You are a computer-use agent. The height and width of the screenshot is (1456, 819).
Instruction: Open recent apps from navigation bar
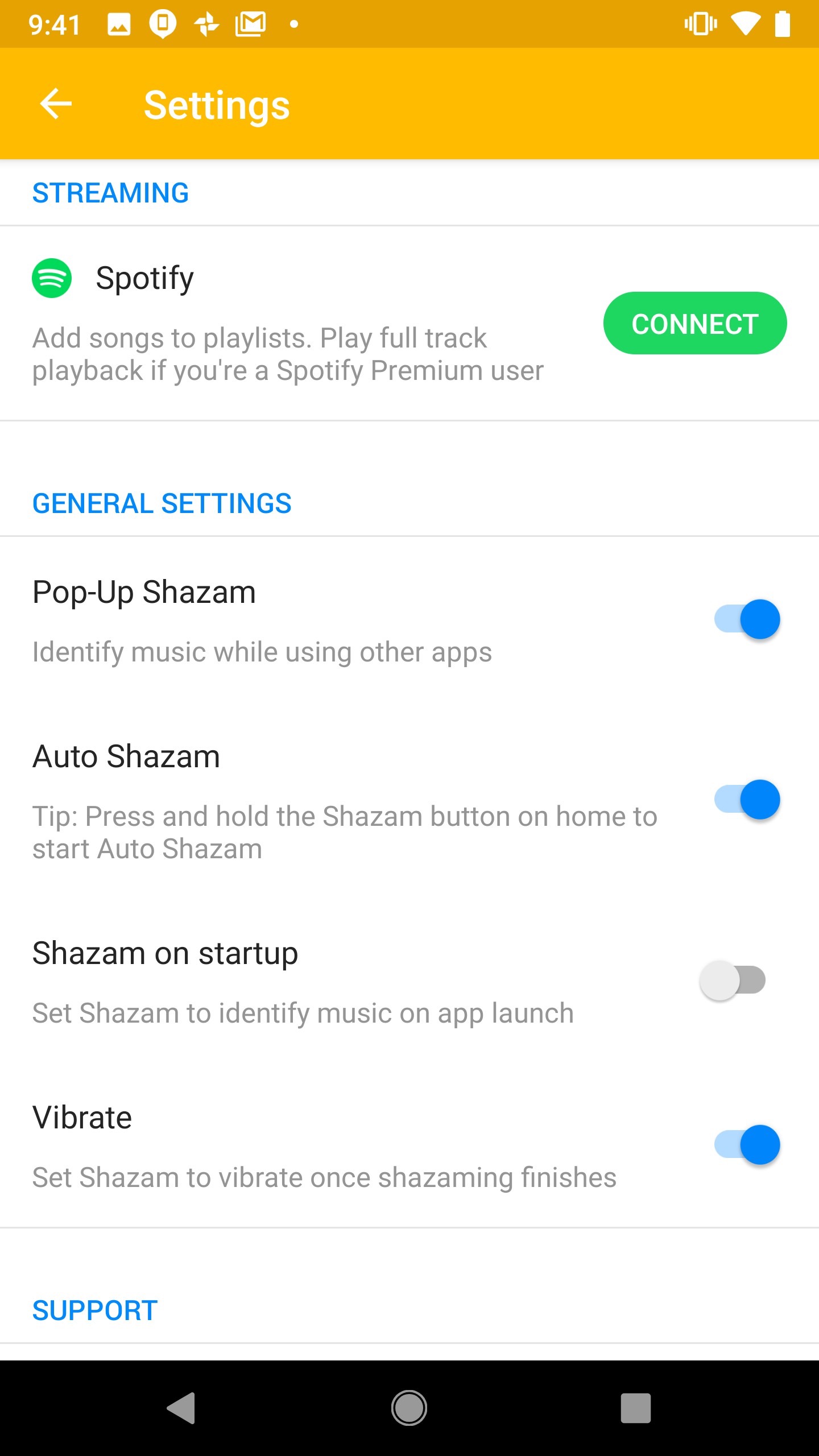tap(635, 1408)
